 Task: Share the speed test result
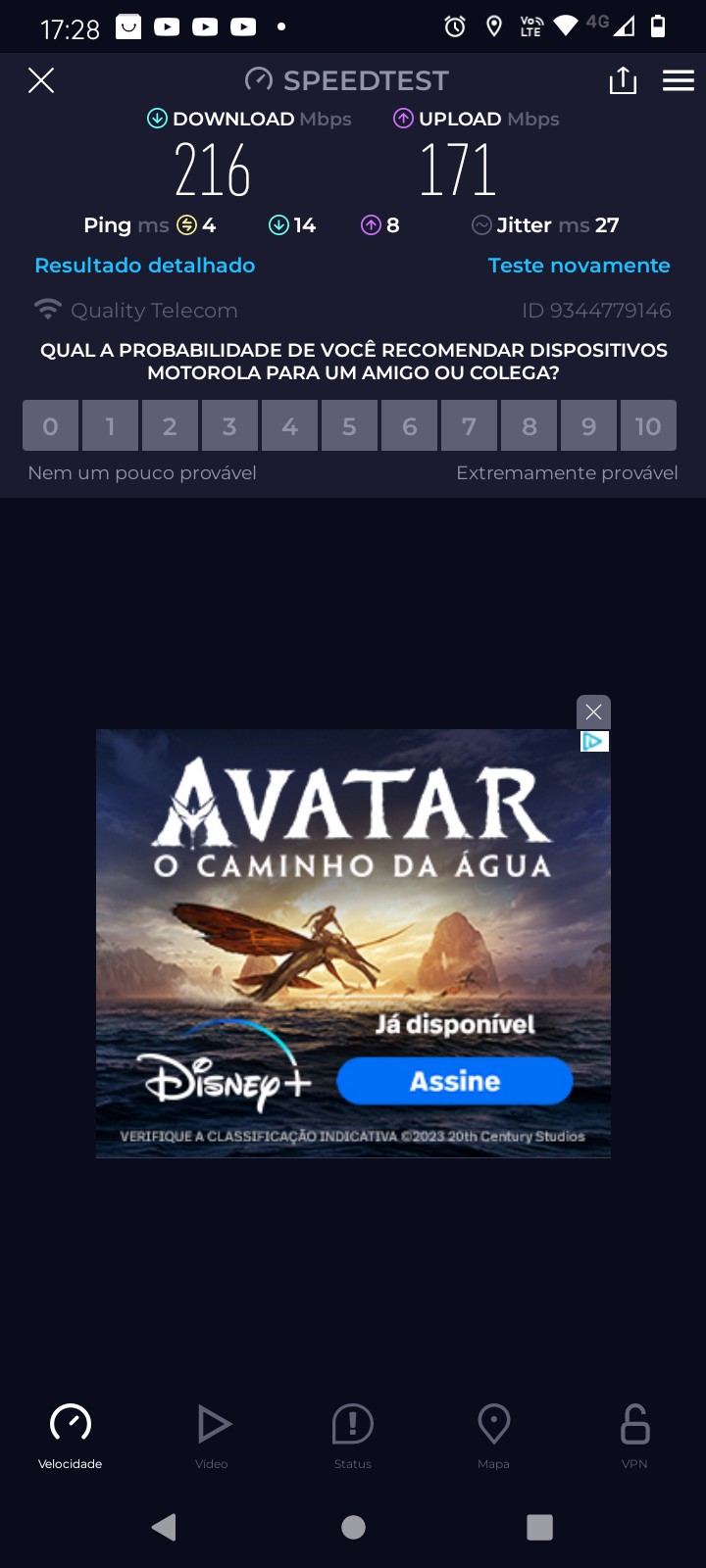click(623, 80)
